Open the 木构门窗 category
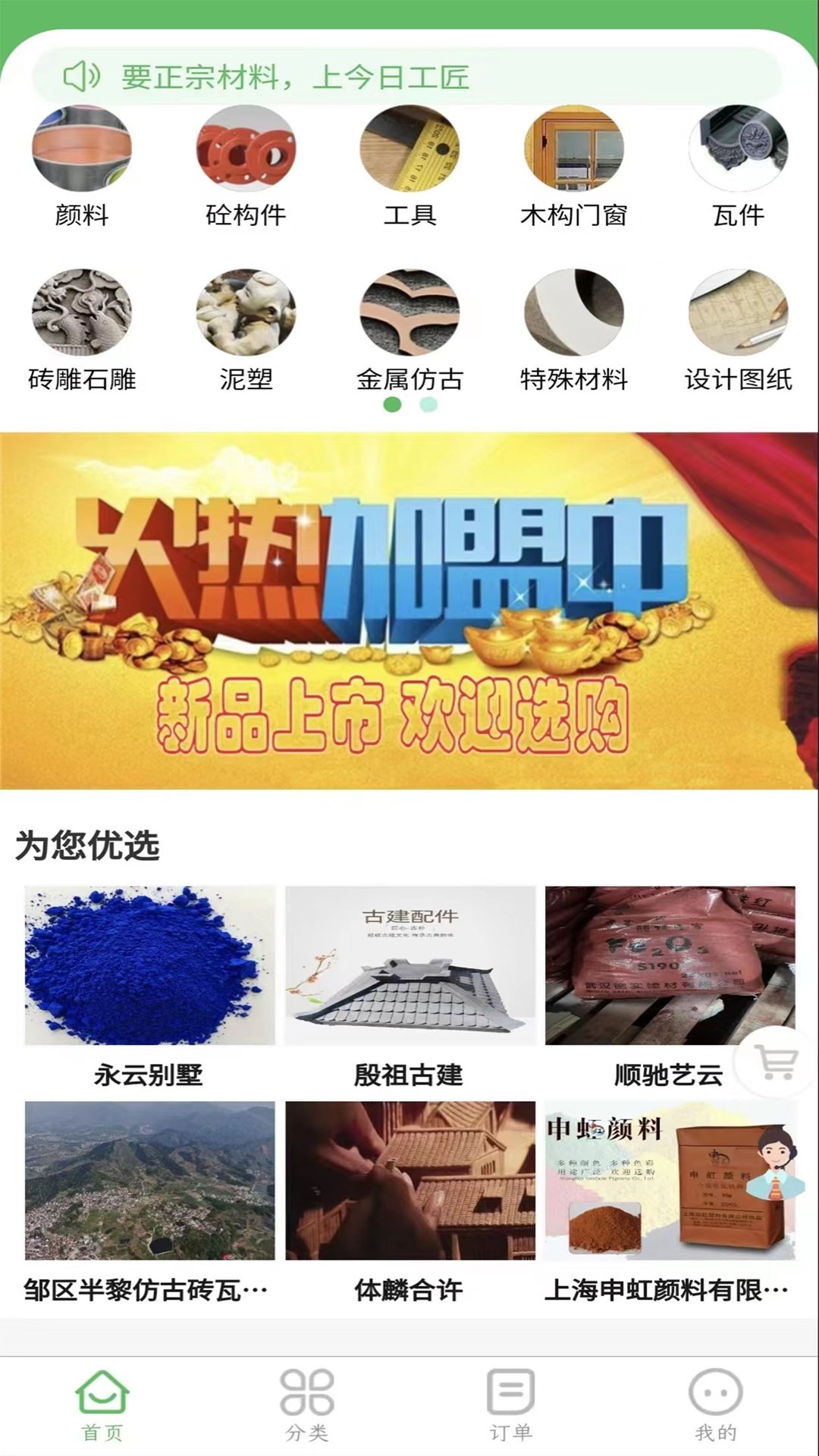819x1456 pixels. coord(574,165)
